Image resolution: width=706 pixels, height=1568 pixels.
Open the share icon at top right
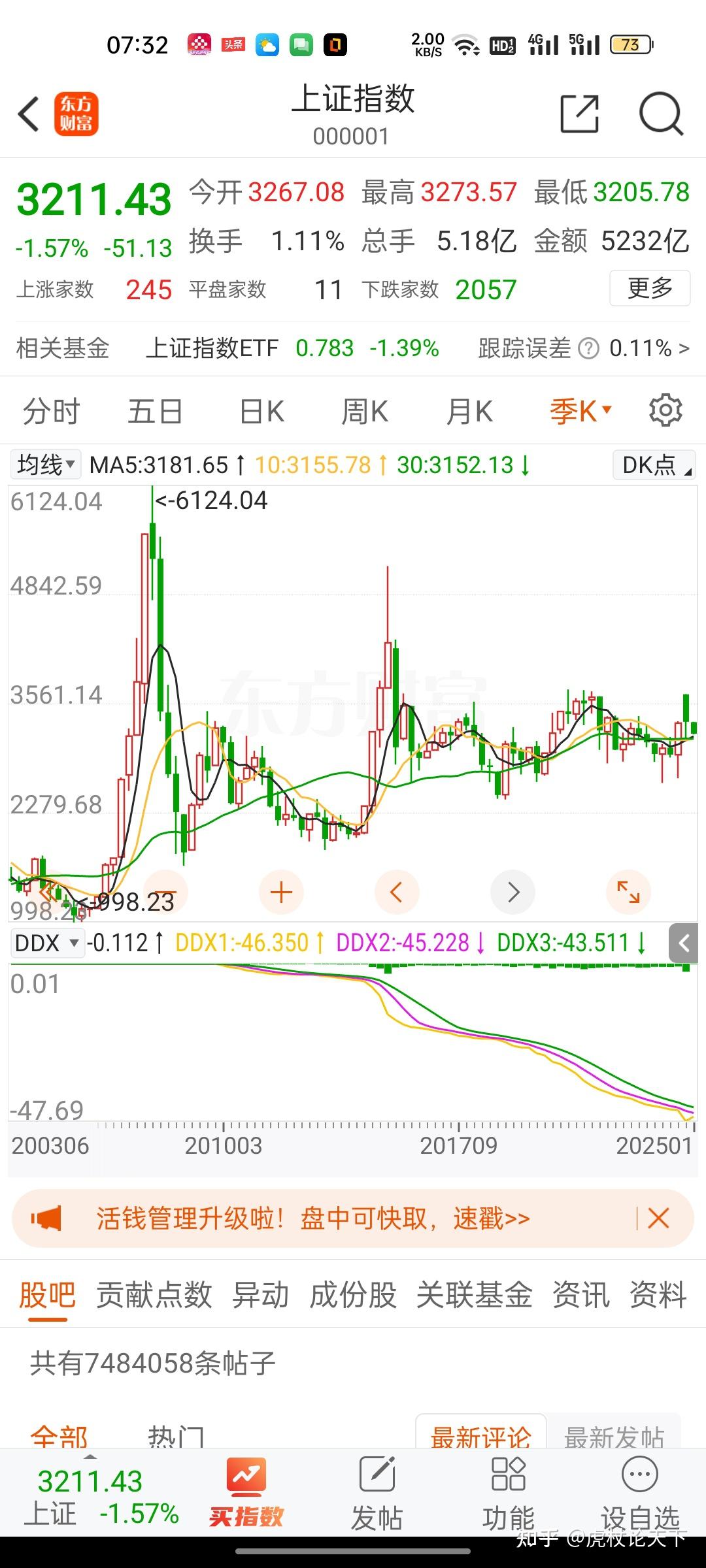click(x=580, y=114)
